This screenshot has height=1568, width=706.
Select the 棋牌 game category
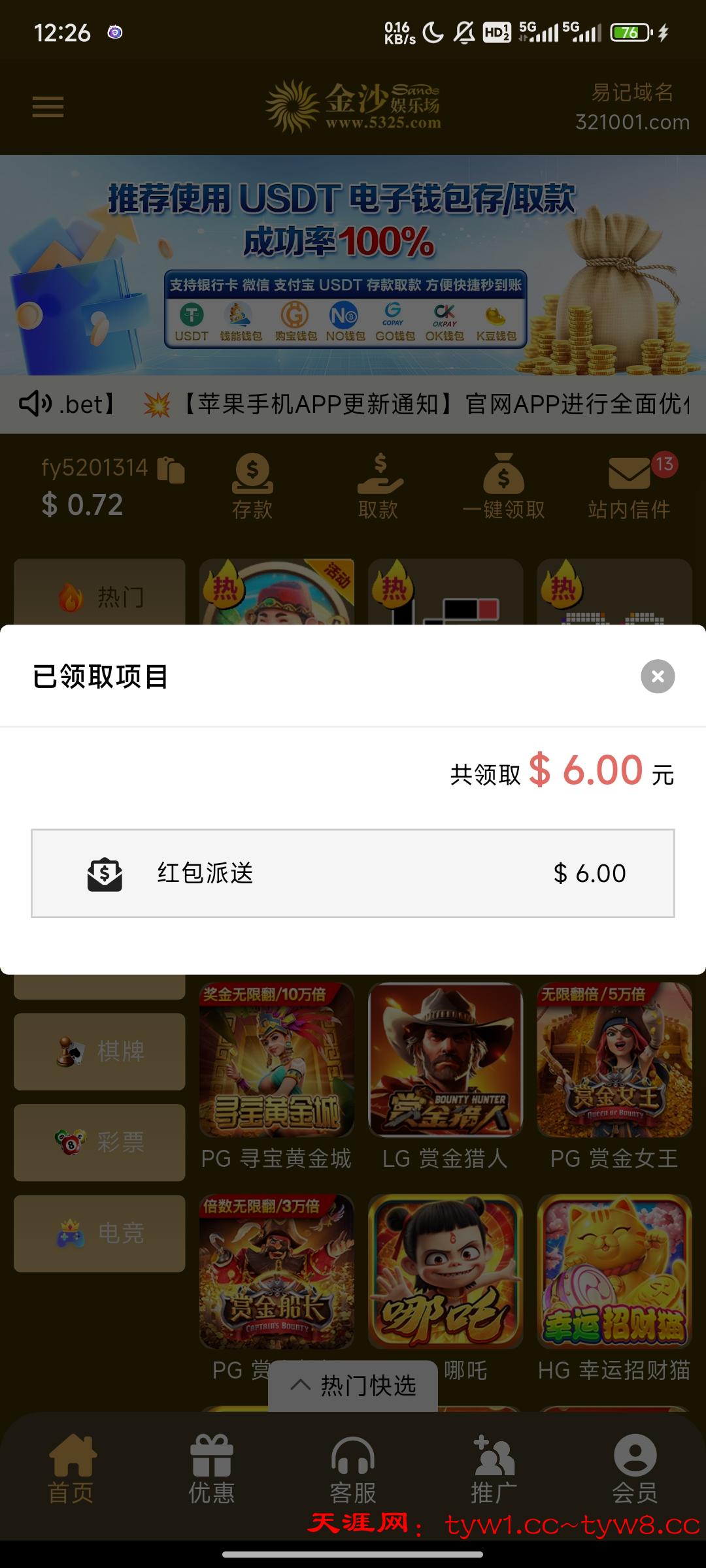coord(99,1051)
